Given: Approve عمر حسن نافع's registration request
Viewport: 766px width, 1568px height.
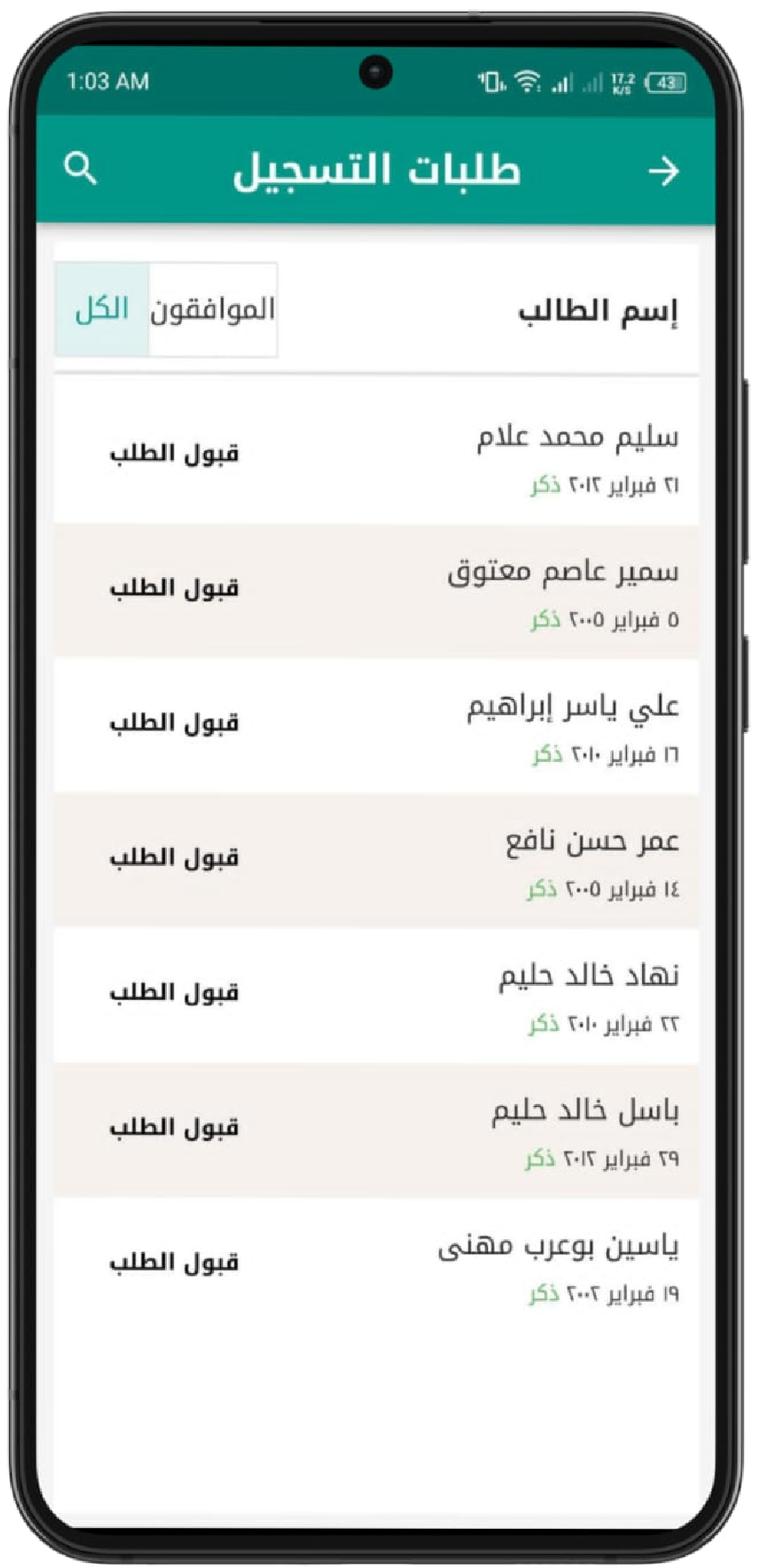Looking at the screenshot, I should [x=174, y=857].
